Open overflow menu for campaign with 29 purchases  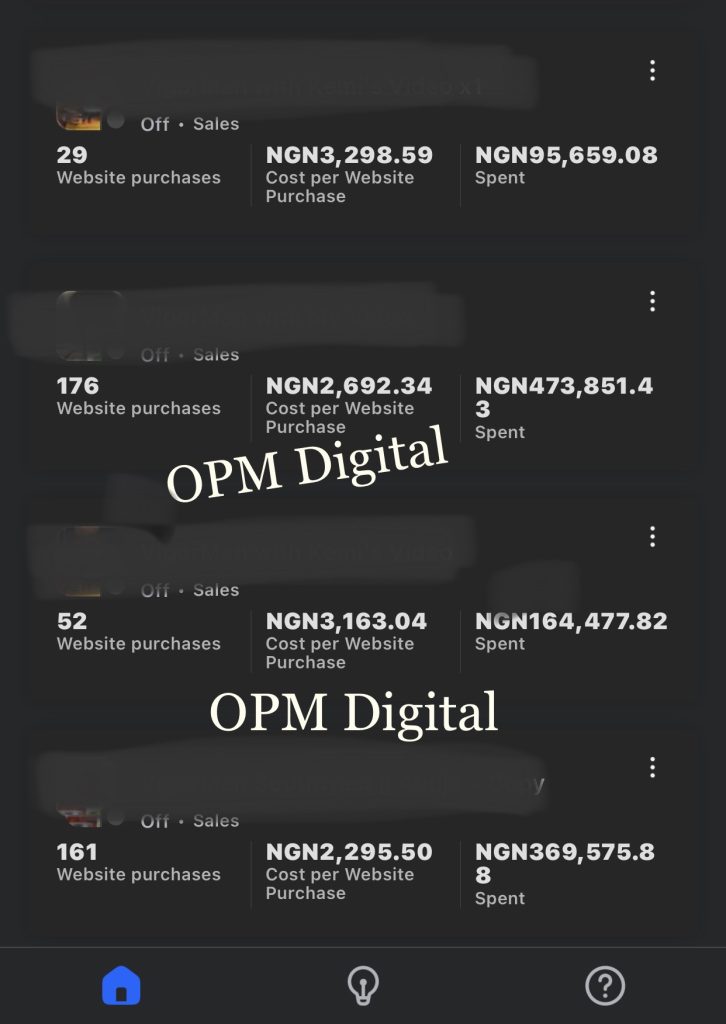(x=652, y=70)
